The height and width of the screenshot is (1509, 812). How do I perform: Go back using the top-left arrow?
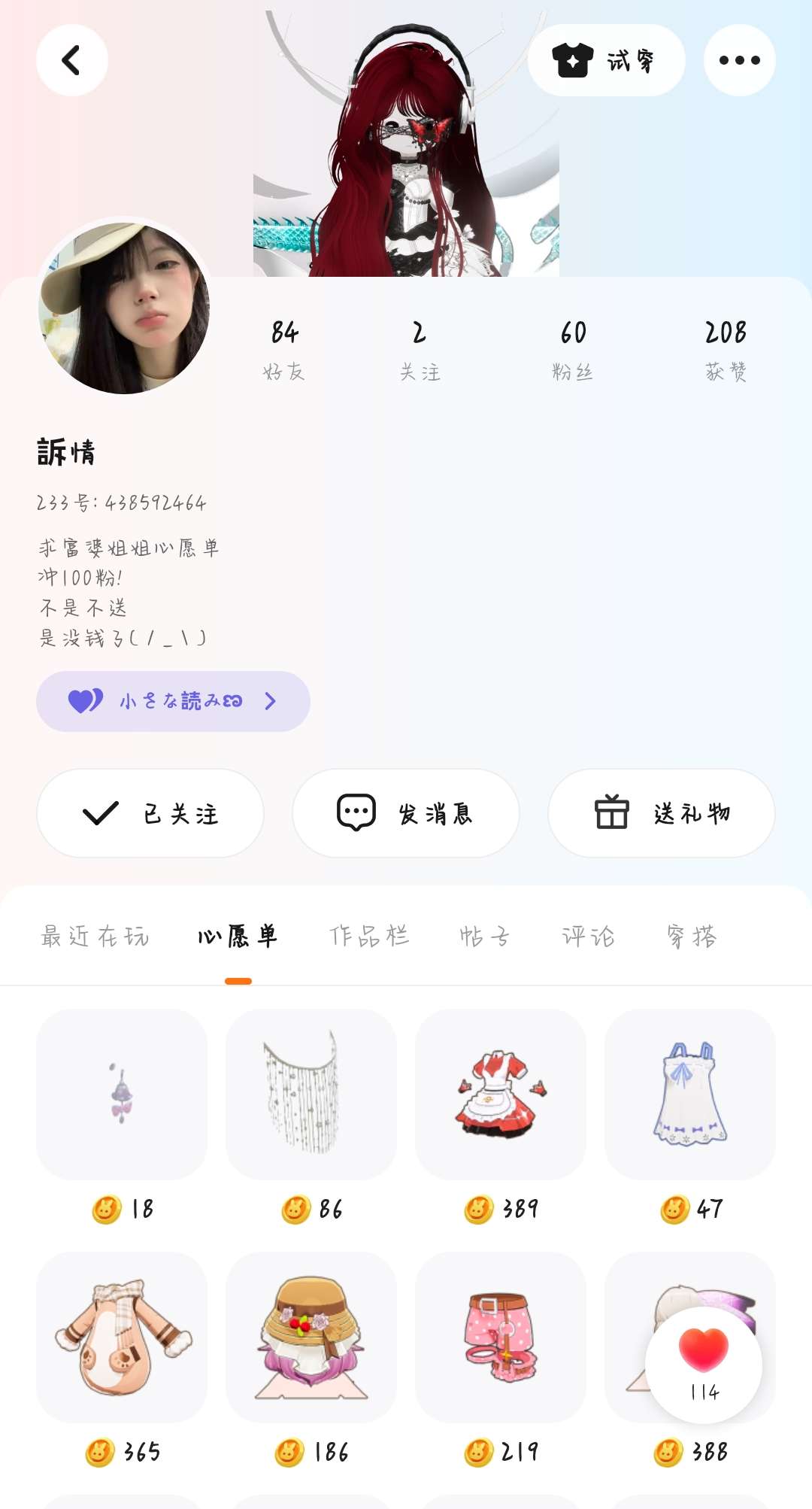pos(71,60)
